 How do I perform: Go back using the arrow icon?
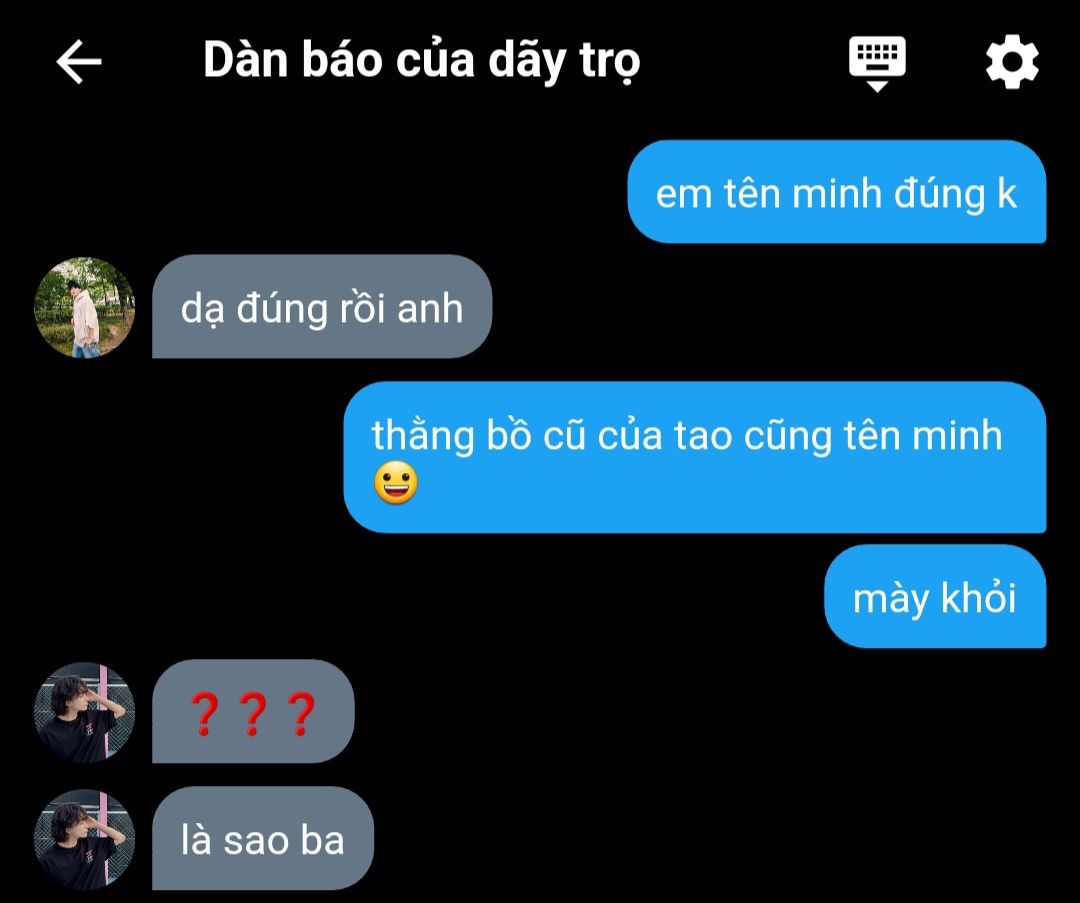click(79, 62)
